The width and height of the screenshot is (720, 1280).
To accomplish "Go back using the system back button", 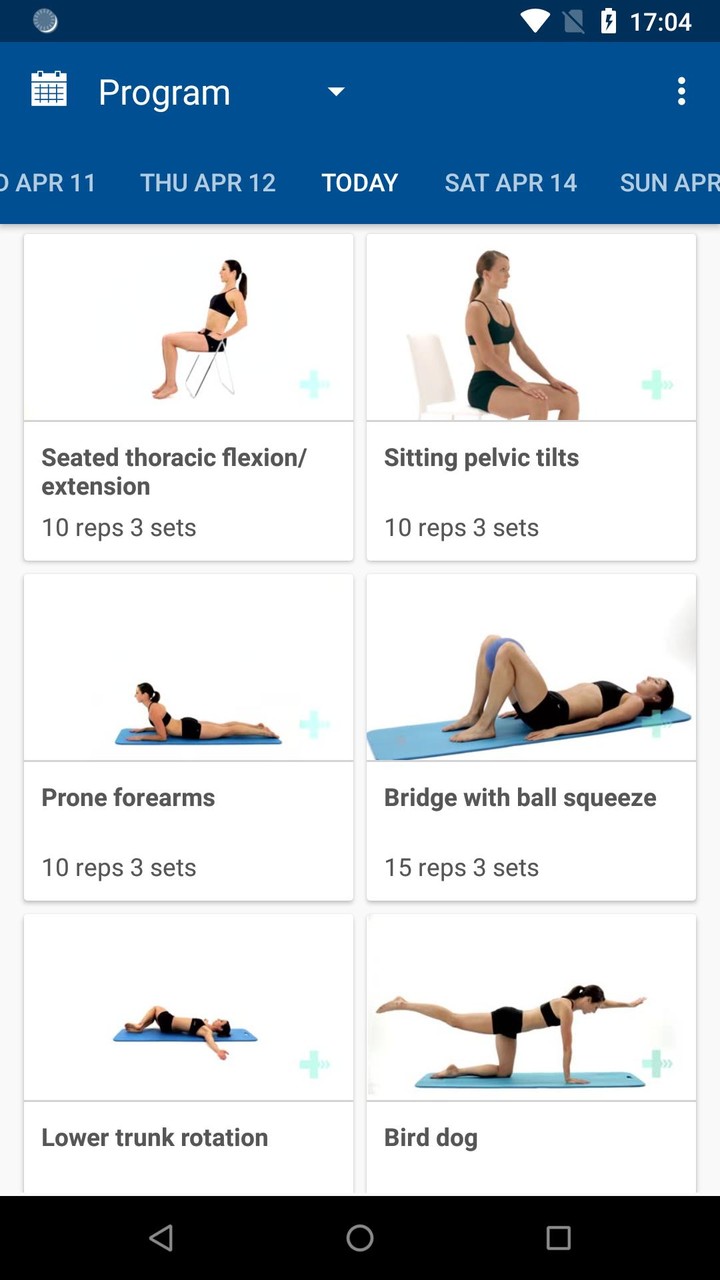I will (x=161, y=1238).
